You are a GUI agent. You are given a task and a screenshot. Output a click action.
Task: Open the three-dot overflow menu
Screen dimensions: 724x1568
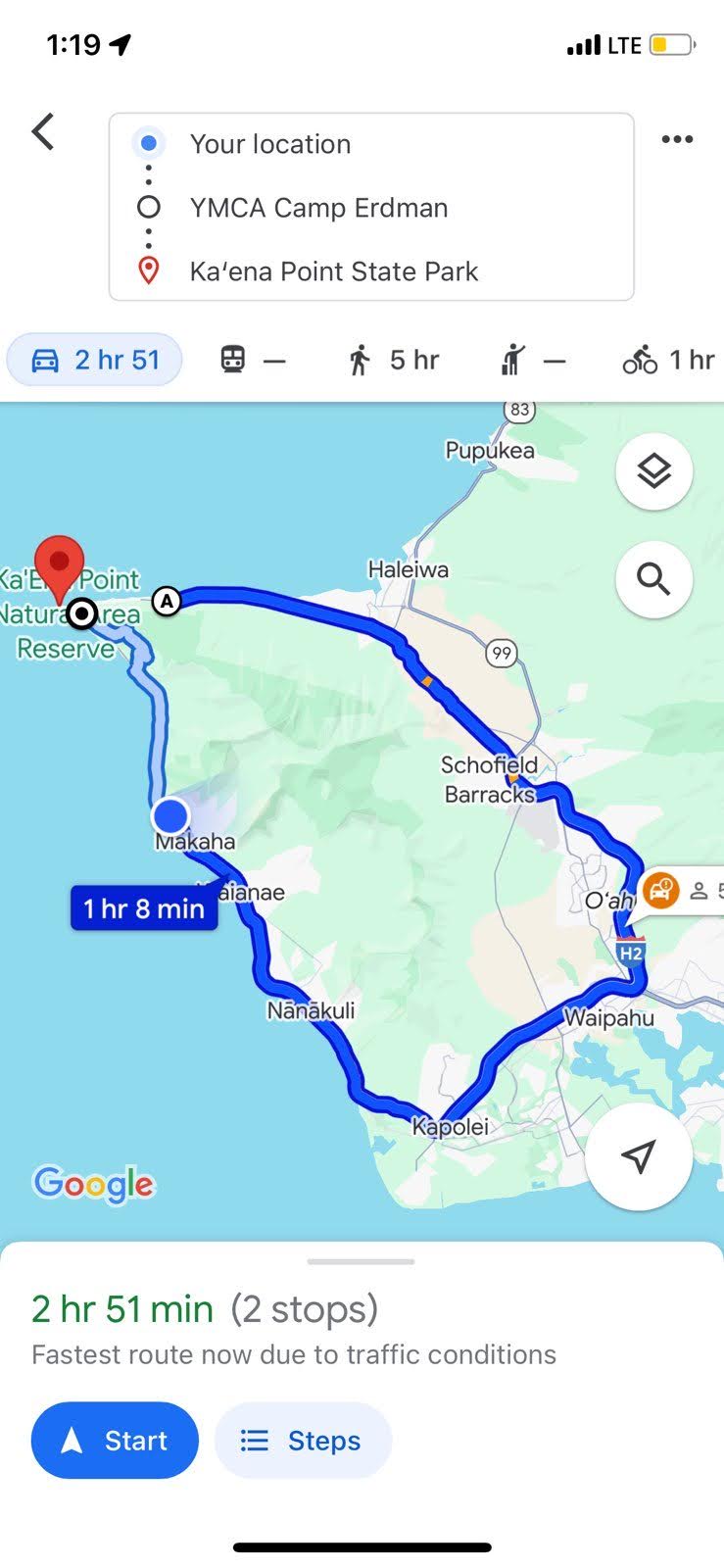point(677,139)
